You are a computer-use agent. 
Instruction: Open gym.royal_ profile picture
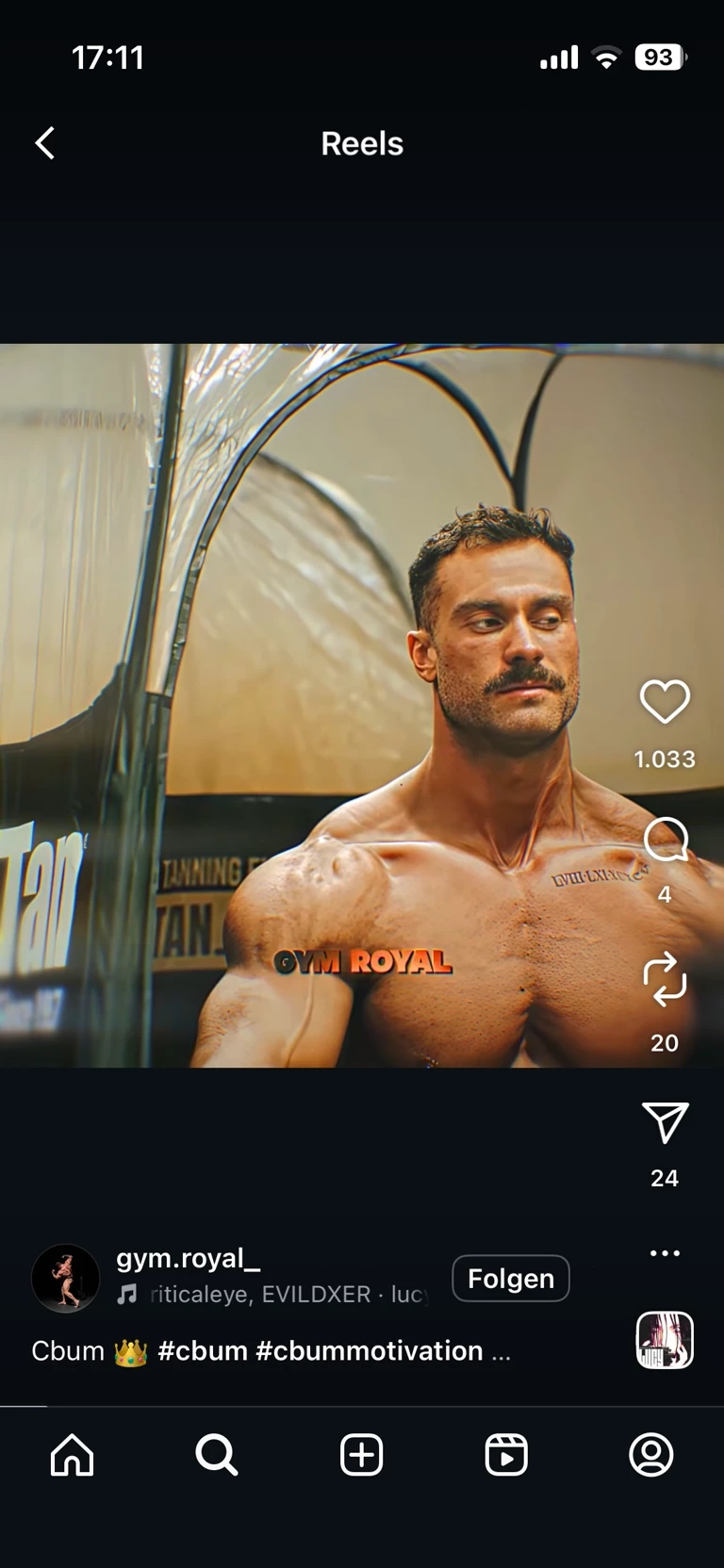pyautogui.click(x=65, y=1279)
